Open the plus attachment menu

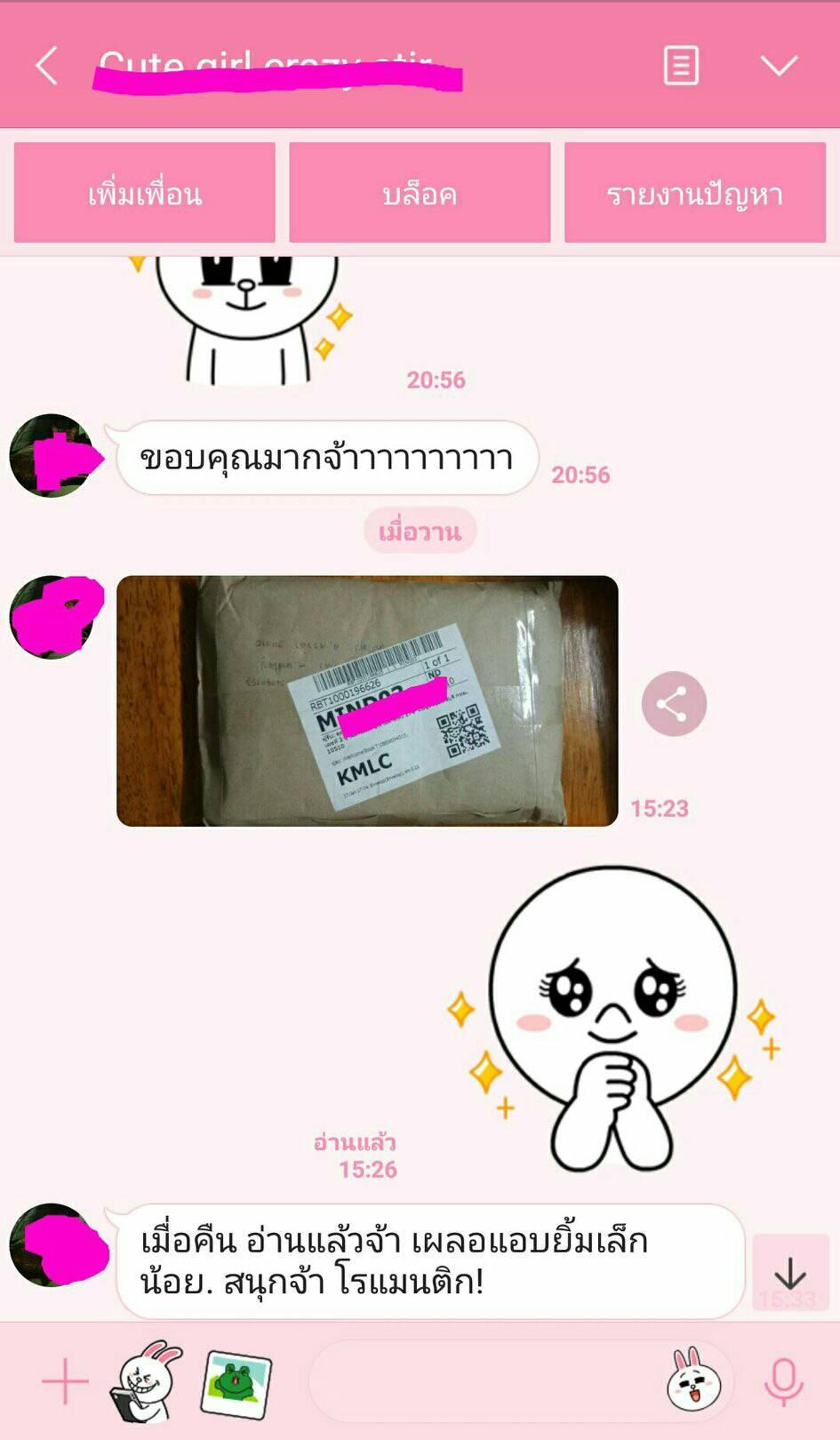click(x=65, y=1382)
